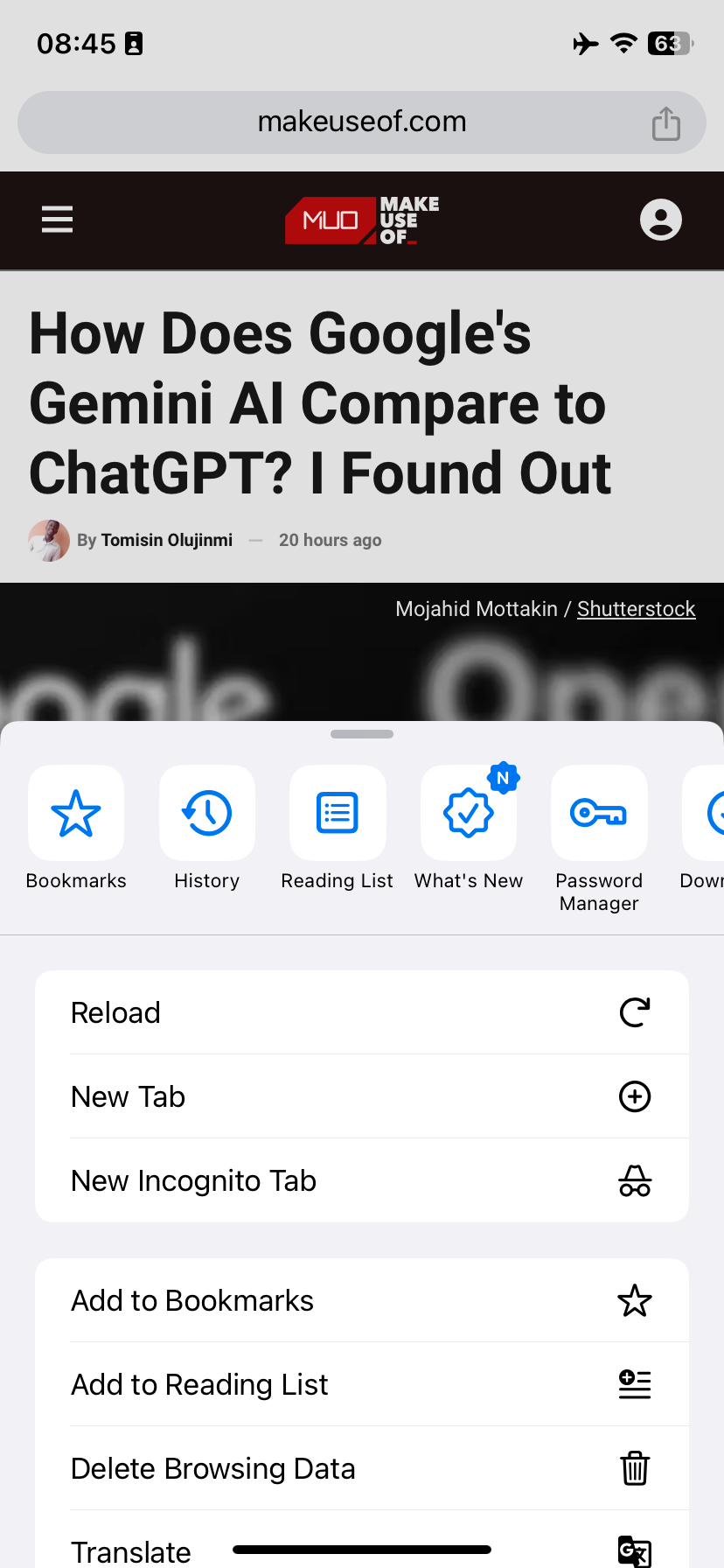
Task: Tap the Share icon beside the address bar
Action: coord(665,122)
